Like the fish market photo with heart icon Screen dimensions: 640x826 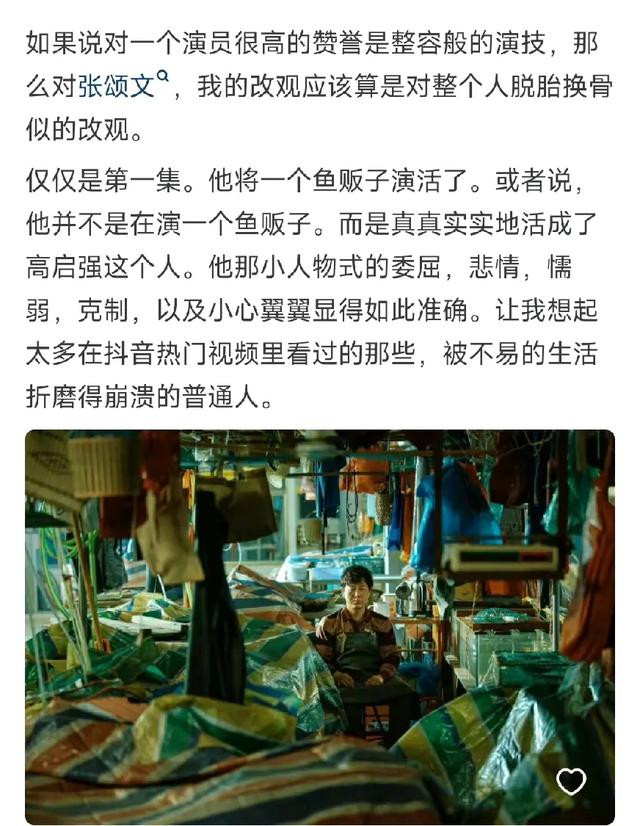point(572,781)
